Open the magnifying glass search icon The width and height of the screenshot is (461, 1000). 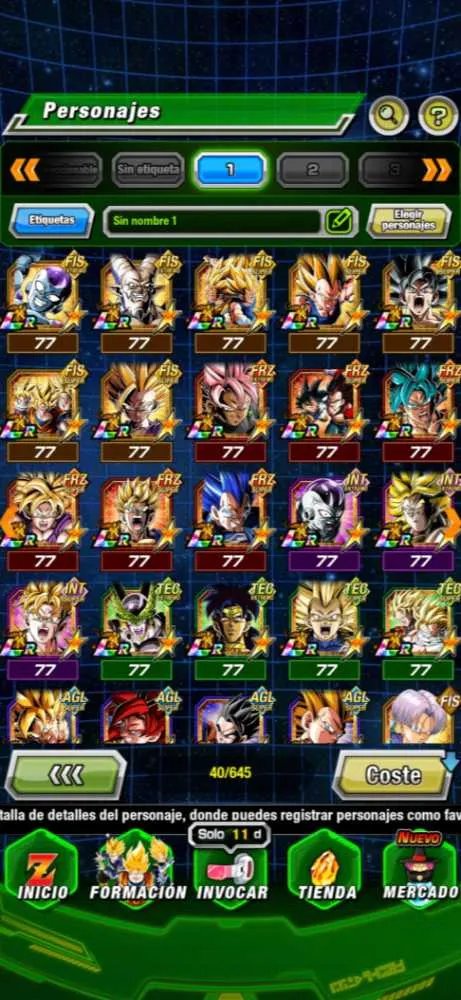pos(389,115)
